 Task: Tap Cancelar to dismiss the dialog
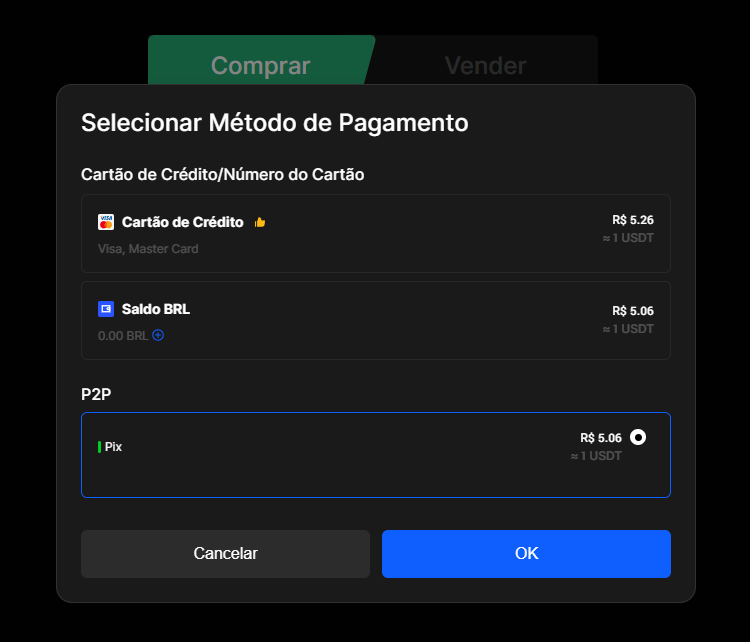click(x=225, y=554)
